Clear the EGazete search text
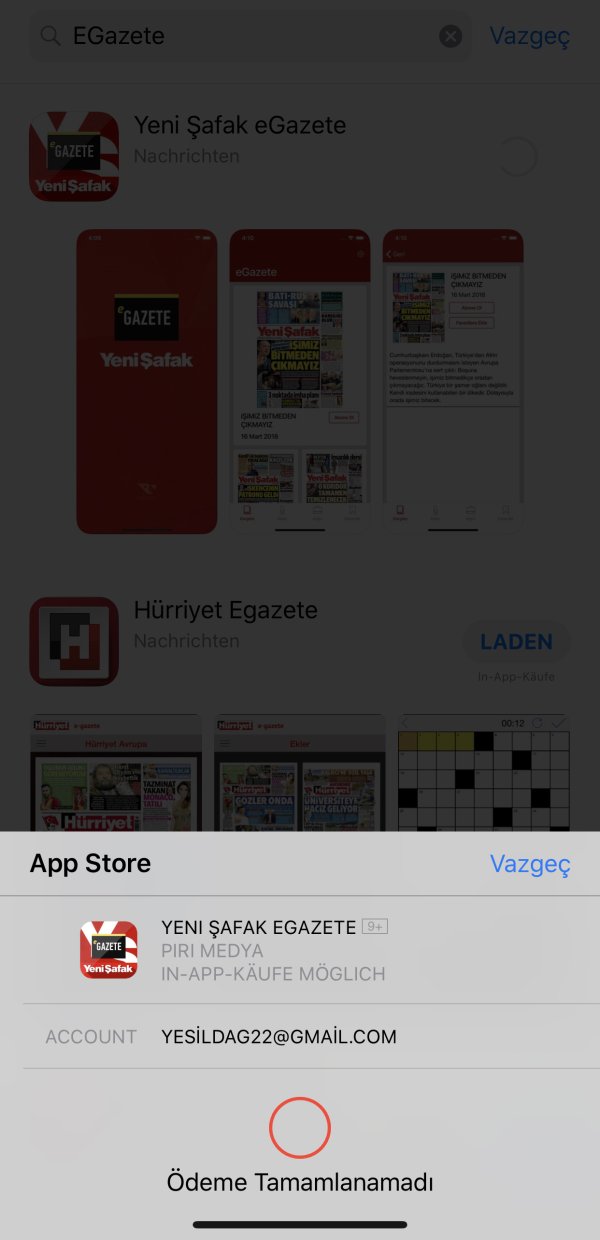 tap(451, 37)
